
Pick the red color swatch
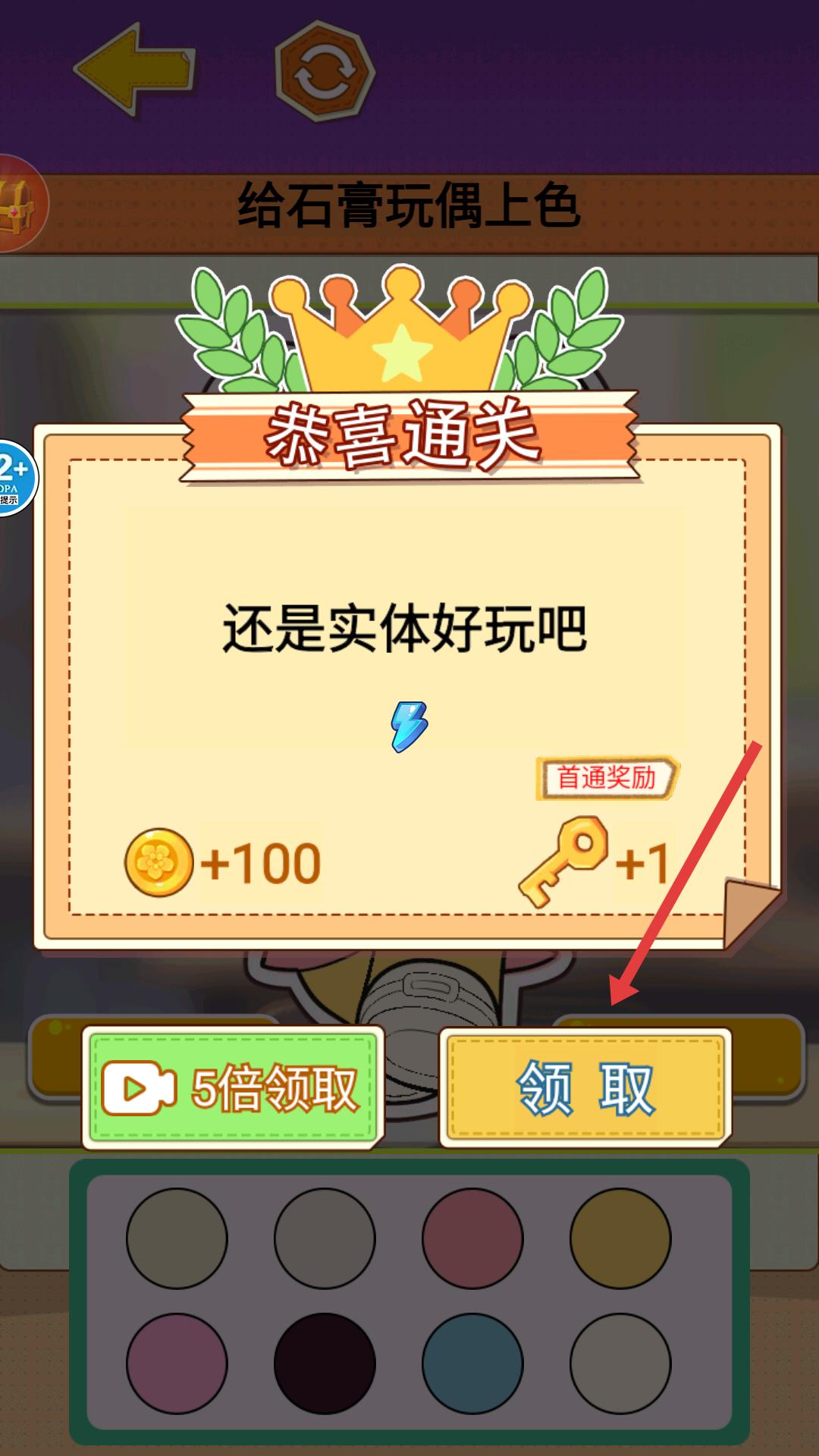[x=472, y=1238]
